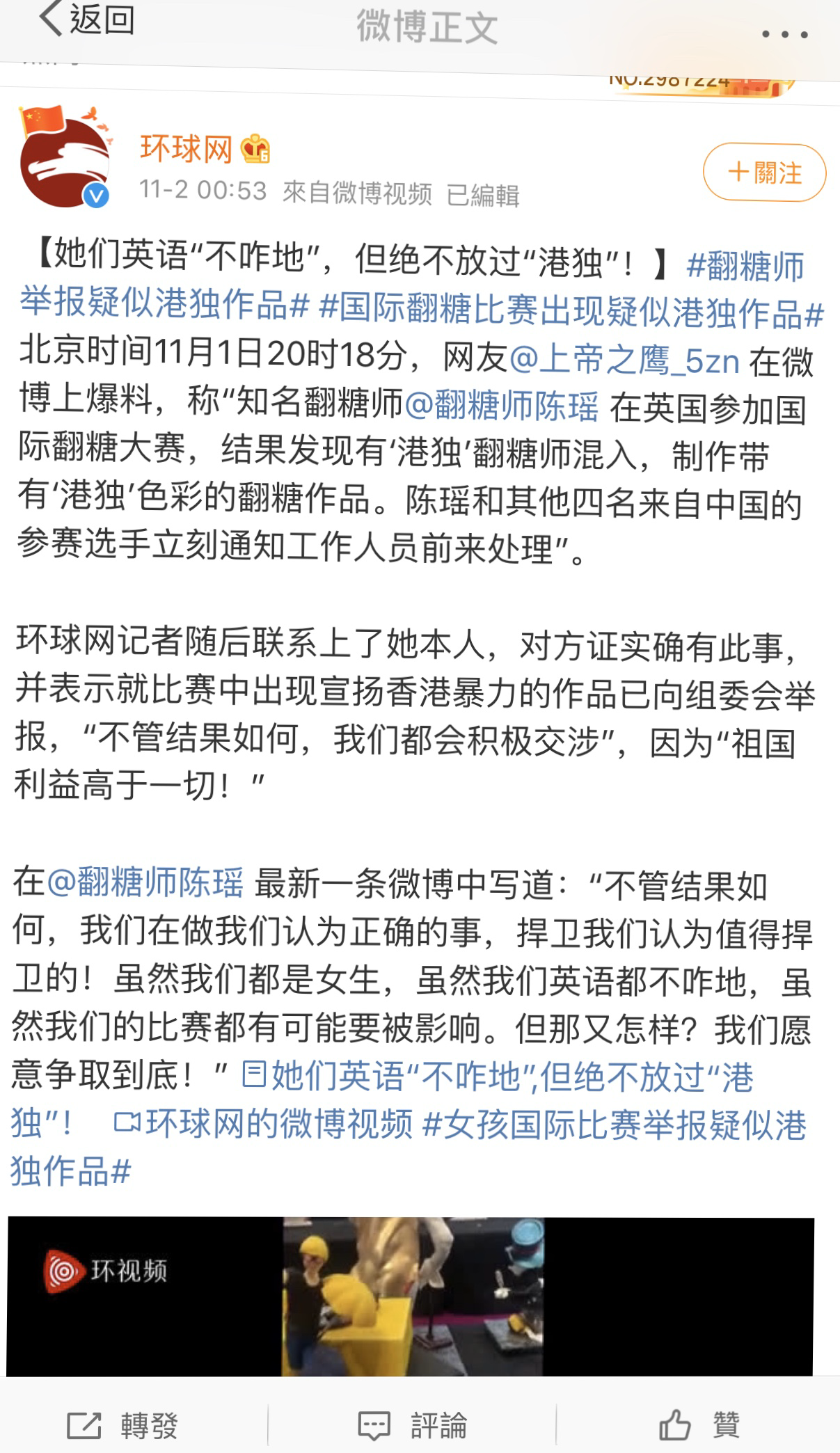Open 环球网的微博视频 link
This screenshot has width=840, height=1453.
(264, 1125)
